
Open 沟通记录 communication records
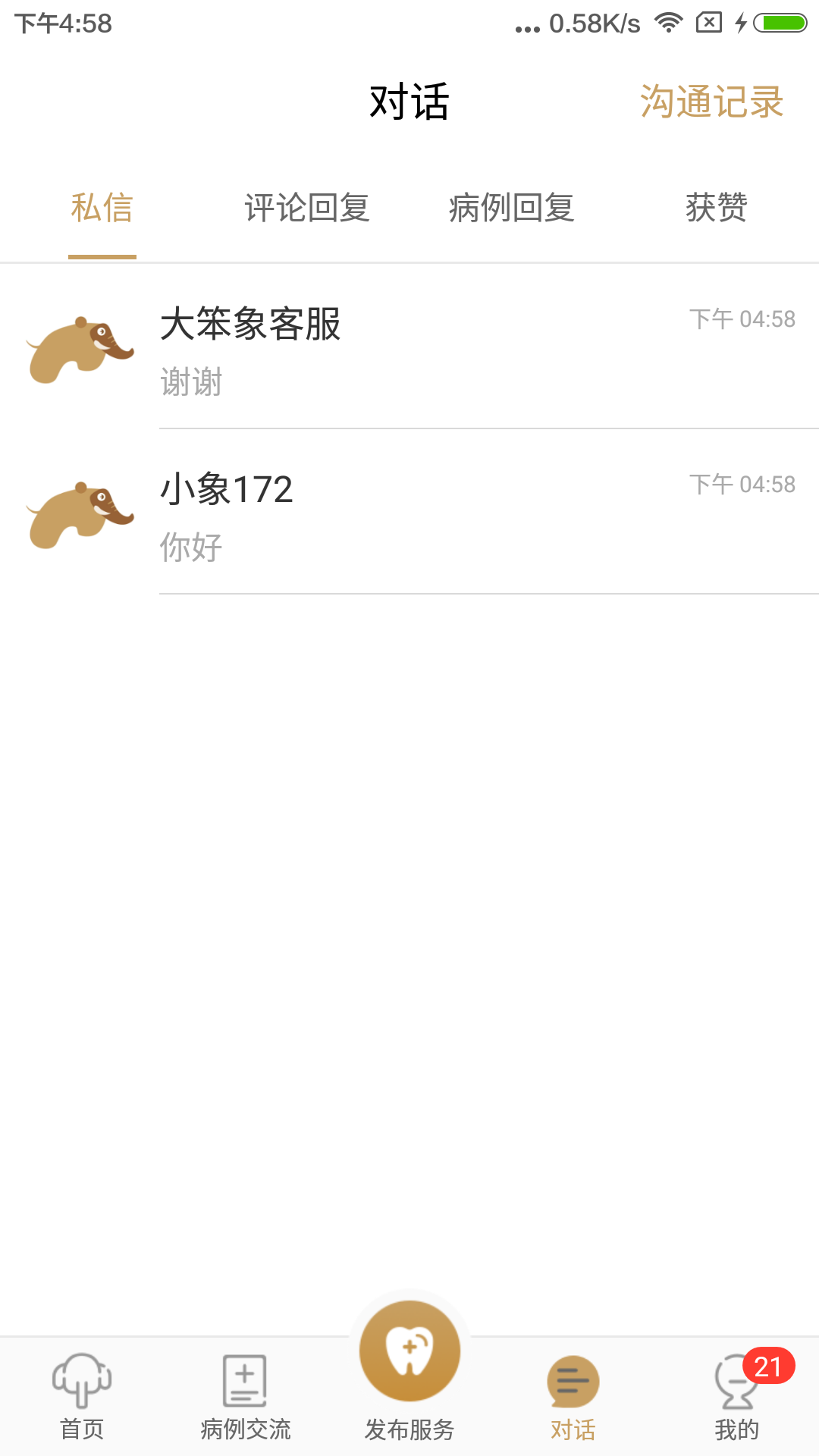coord(710,102)
